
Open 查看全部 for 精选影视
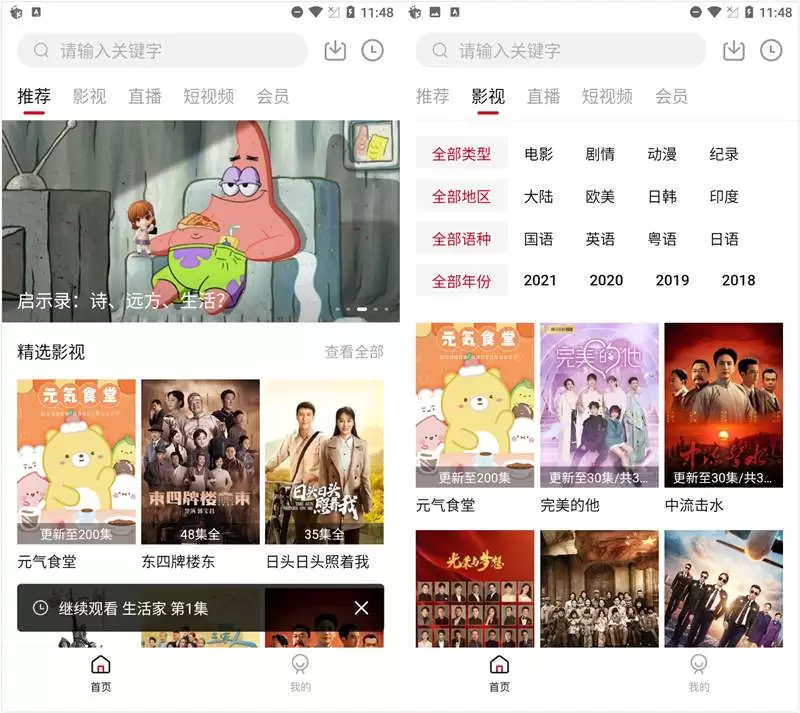[x=353, y=352]
